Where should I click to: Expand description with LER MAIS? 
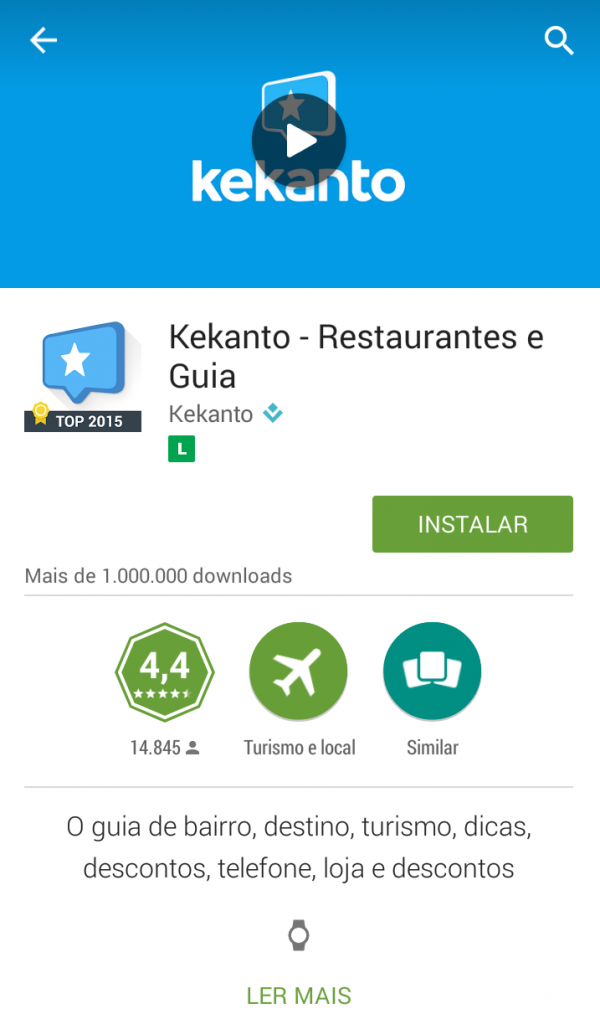[x=299, y=996]
